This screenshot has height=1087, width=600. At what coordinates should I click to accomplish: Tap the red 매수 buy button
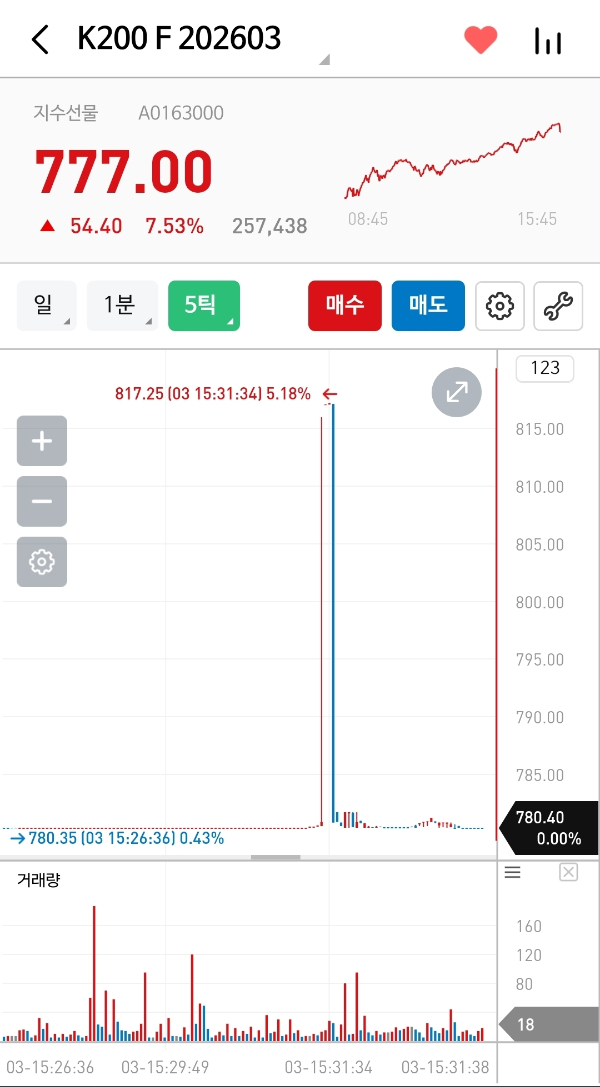[344, 305]
